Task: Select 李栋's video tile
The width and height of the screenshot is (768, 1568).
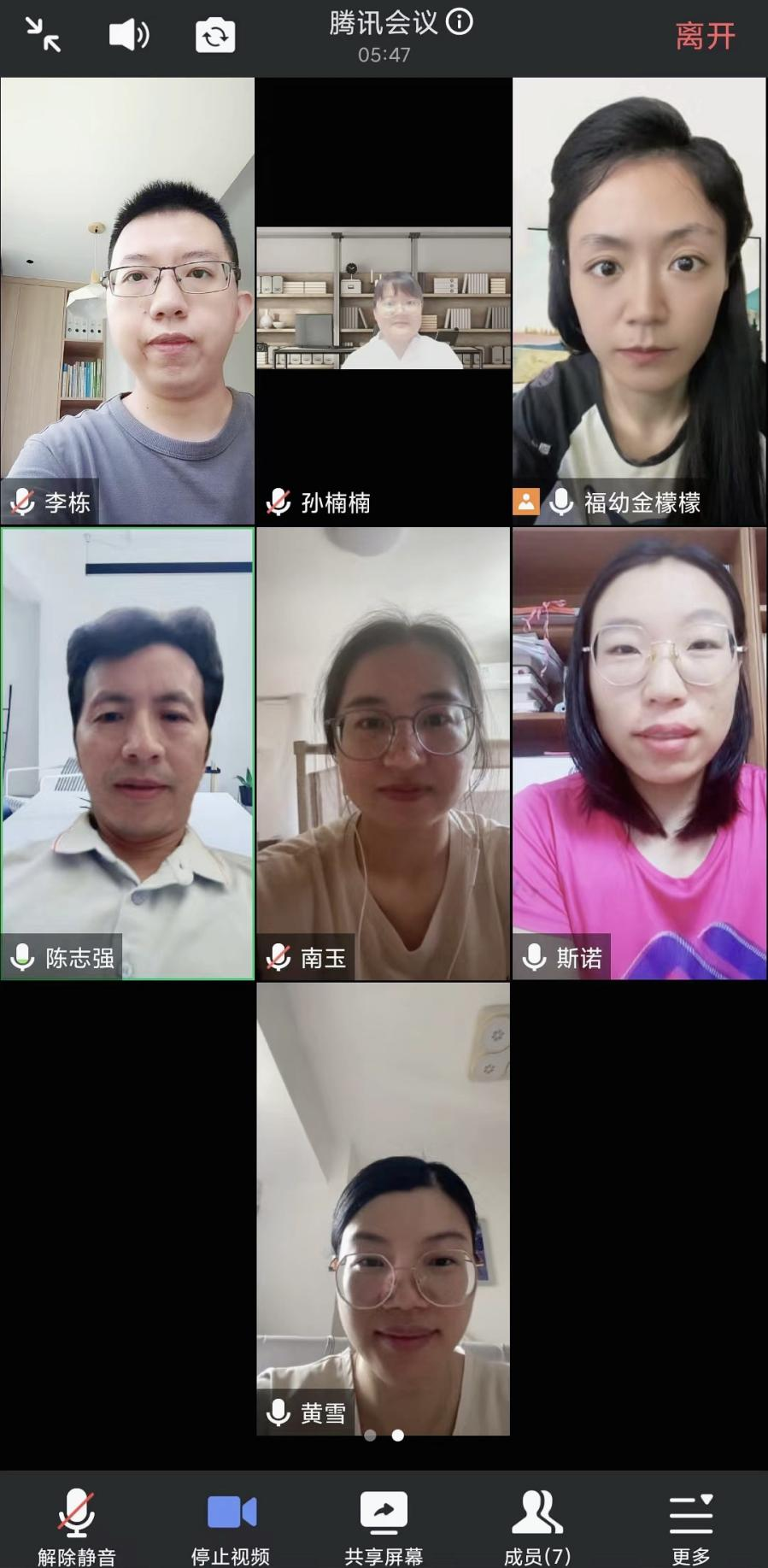Action: coord(127,299)
